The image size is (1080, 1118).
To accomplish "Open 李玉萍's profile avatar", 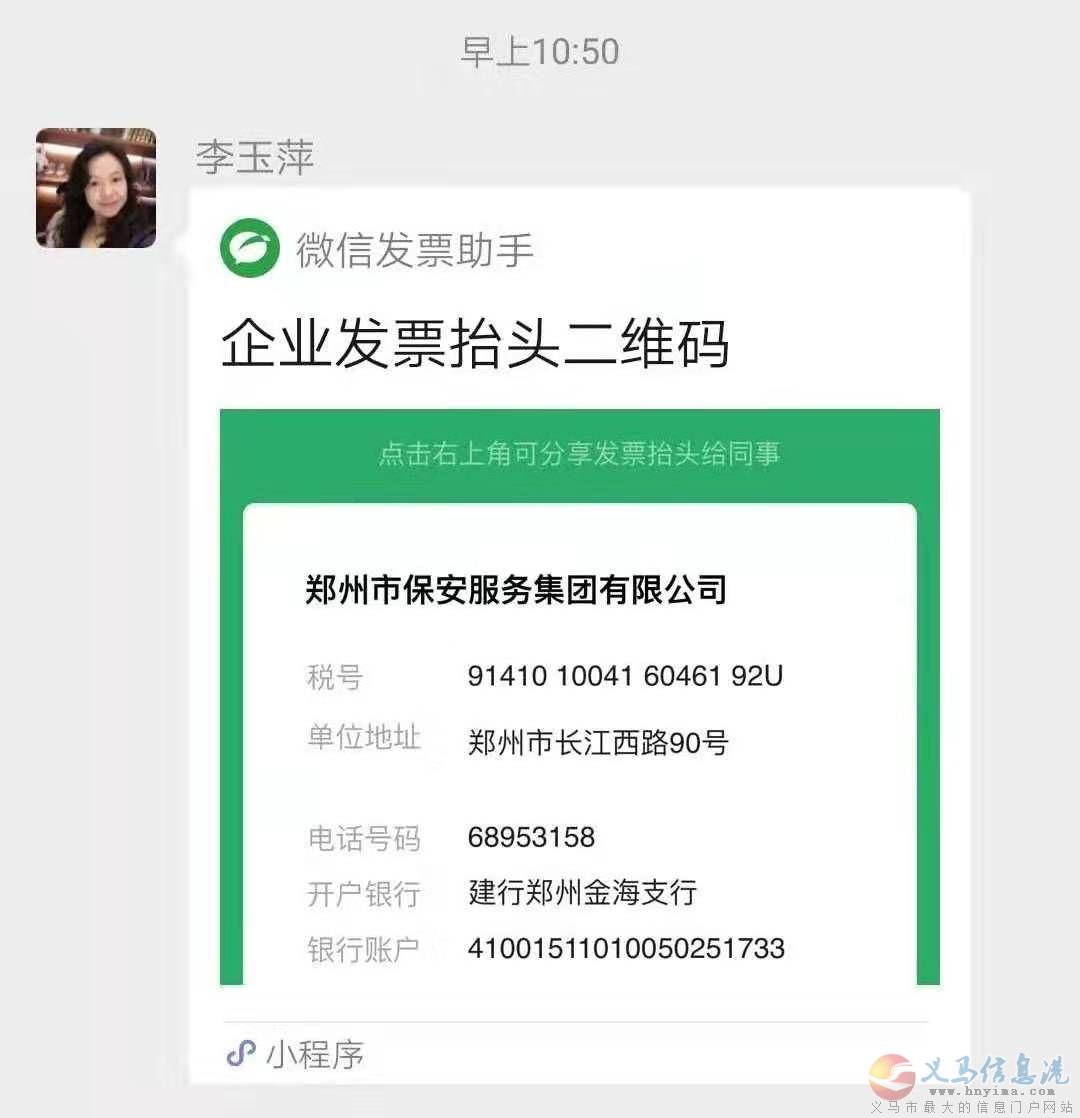I will tap(96, 188).
